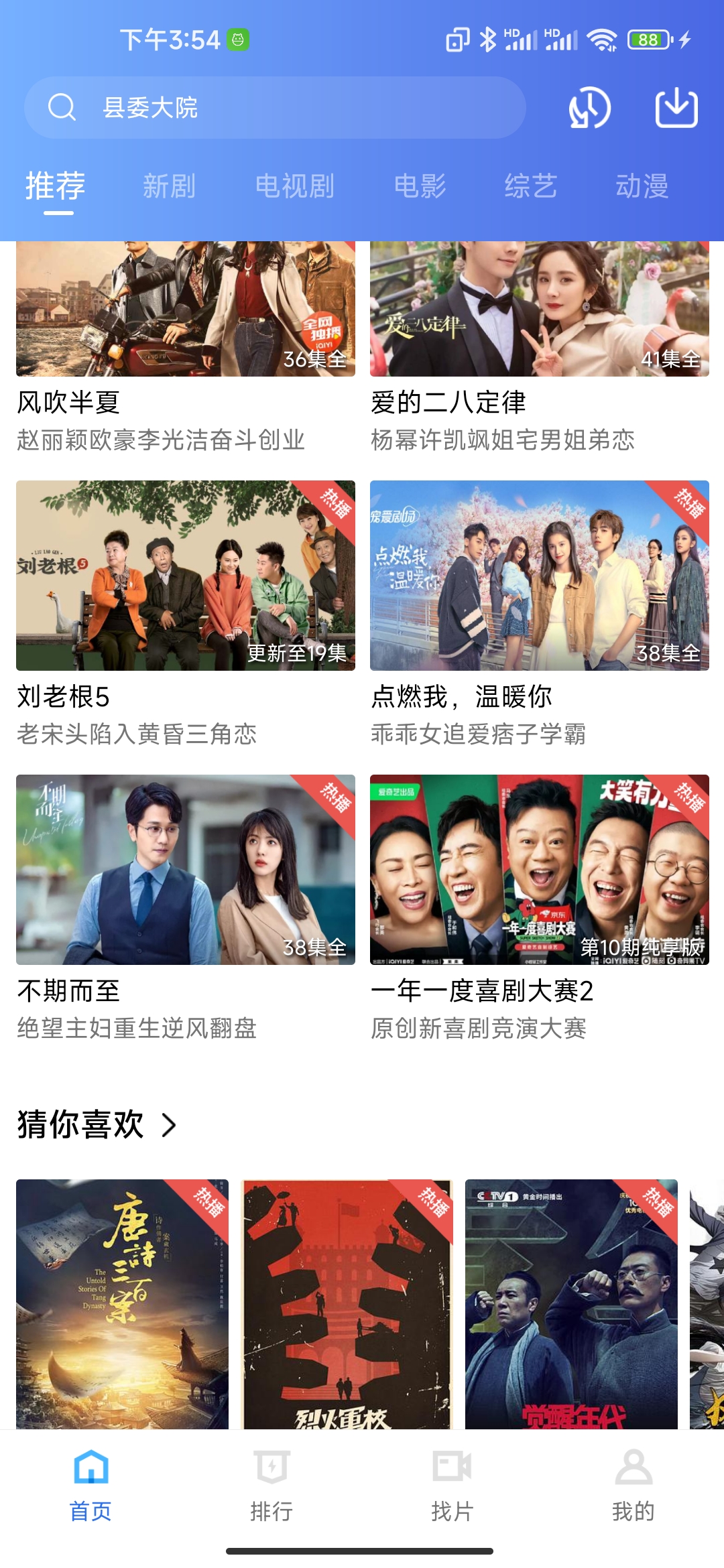Open the 唐诗三百案 poster

pyautogui.click(x=122, y=1303)
